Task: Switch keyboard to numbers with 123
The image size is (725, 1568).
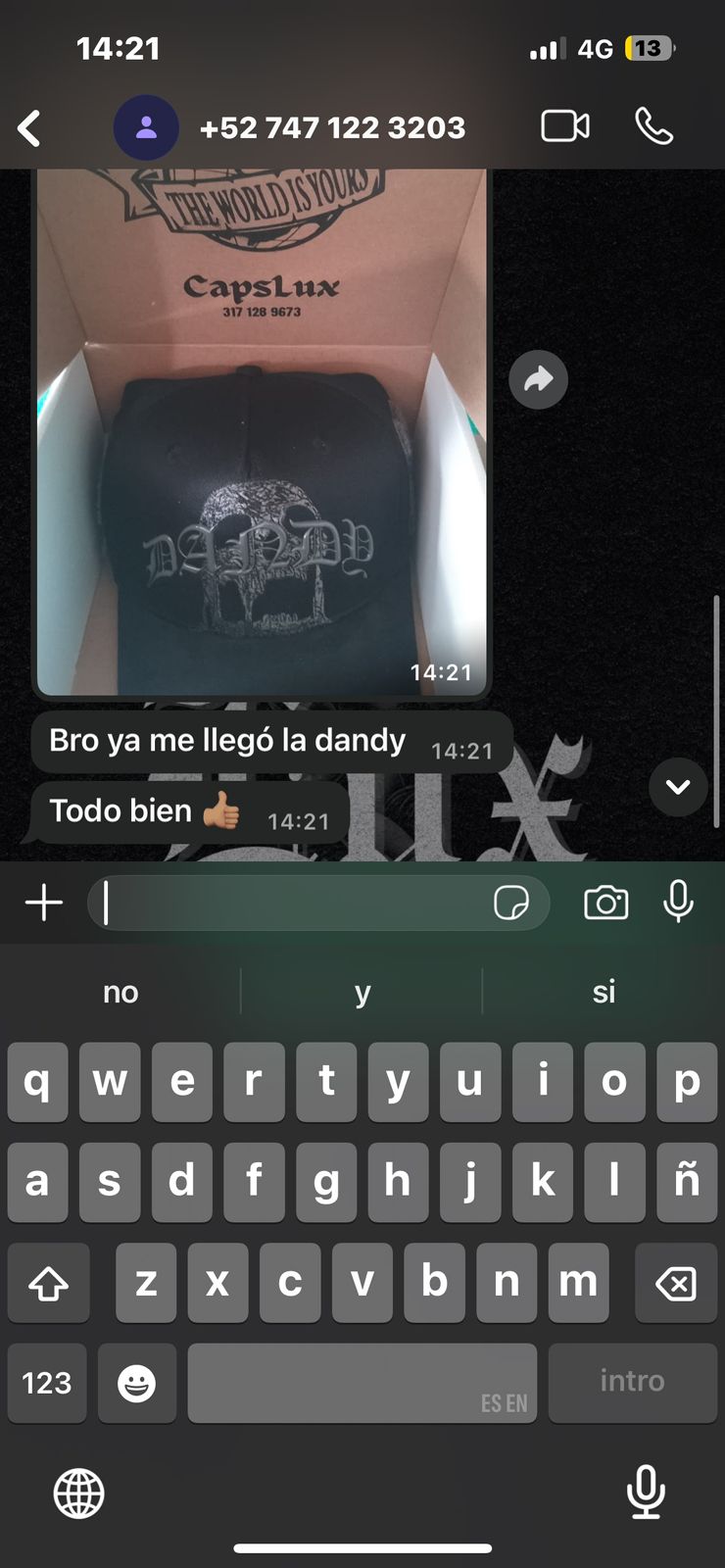Action: click(x=47, y=1383)
